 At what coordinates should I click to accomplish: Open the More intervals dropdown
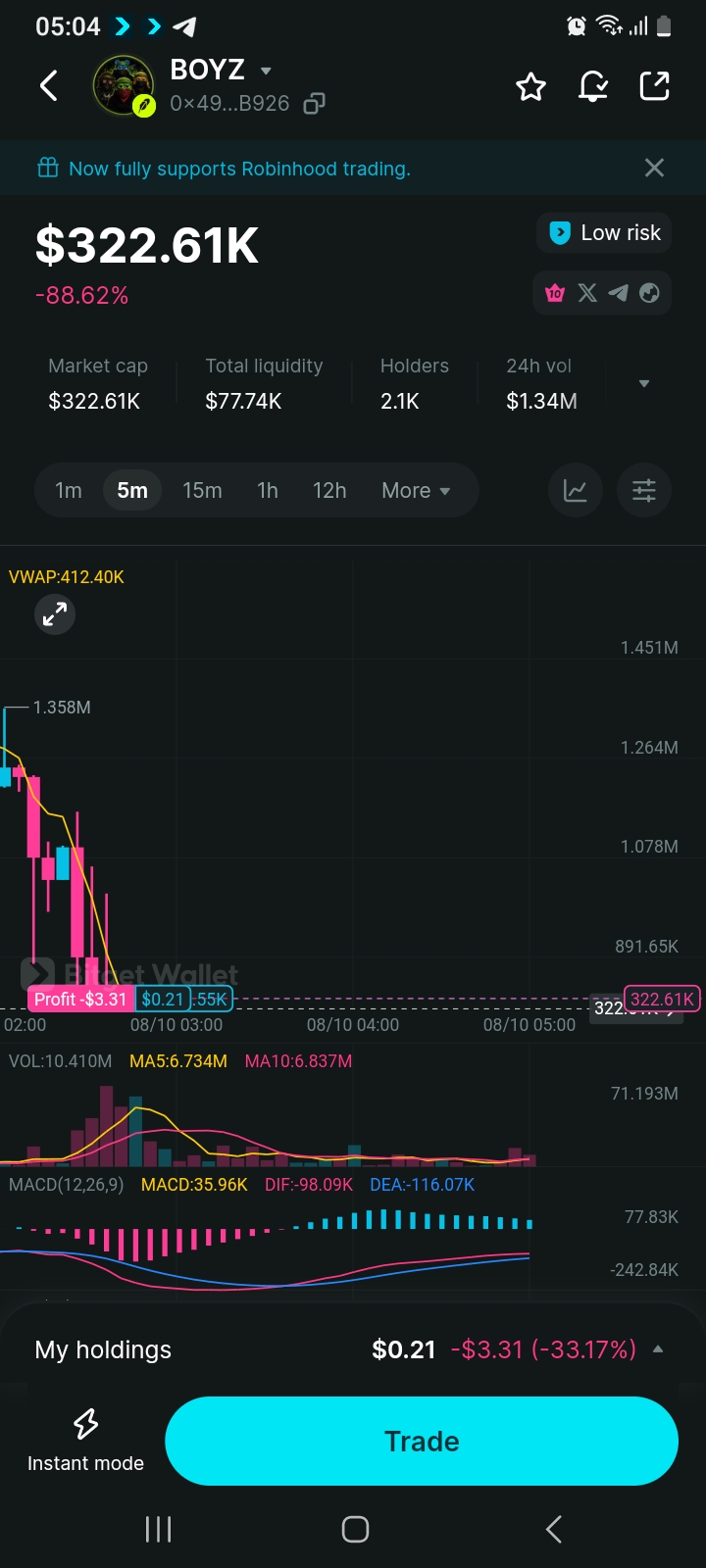coord(416,490)
